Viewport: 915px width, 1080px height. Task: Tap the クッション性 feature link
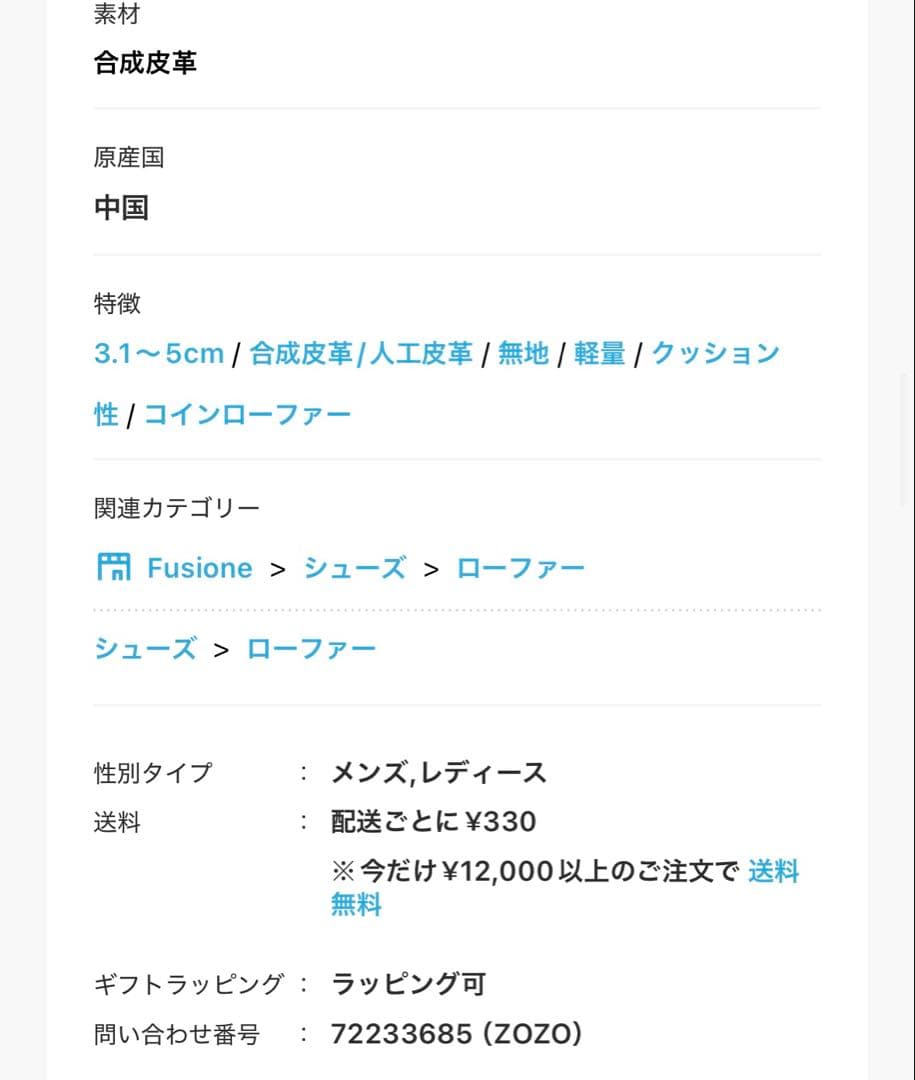(714, 354)
